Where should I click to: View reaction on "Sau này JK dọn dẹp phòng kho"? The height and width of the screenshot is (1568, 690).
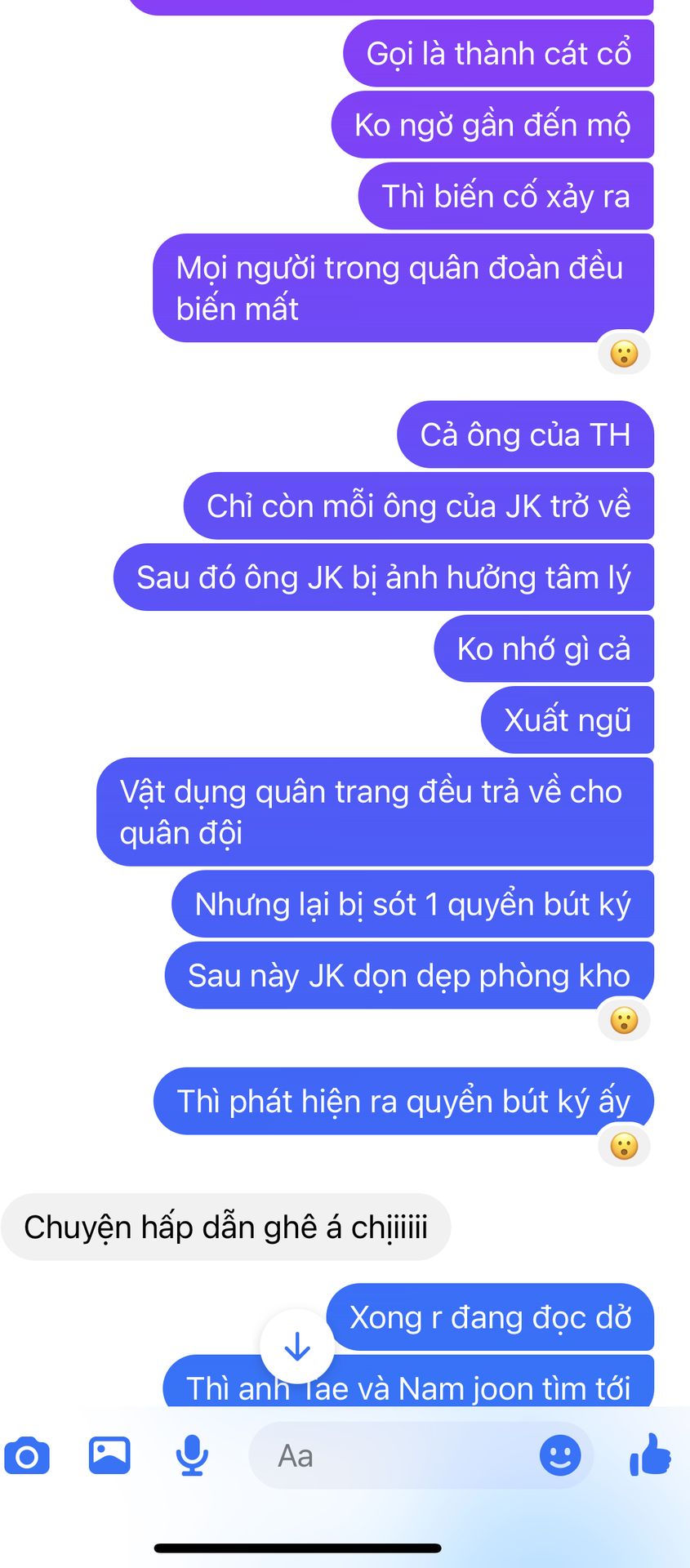(x=624, y=1020)
